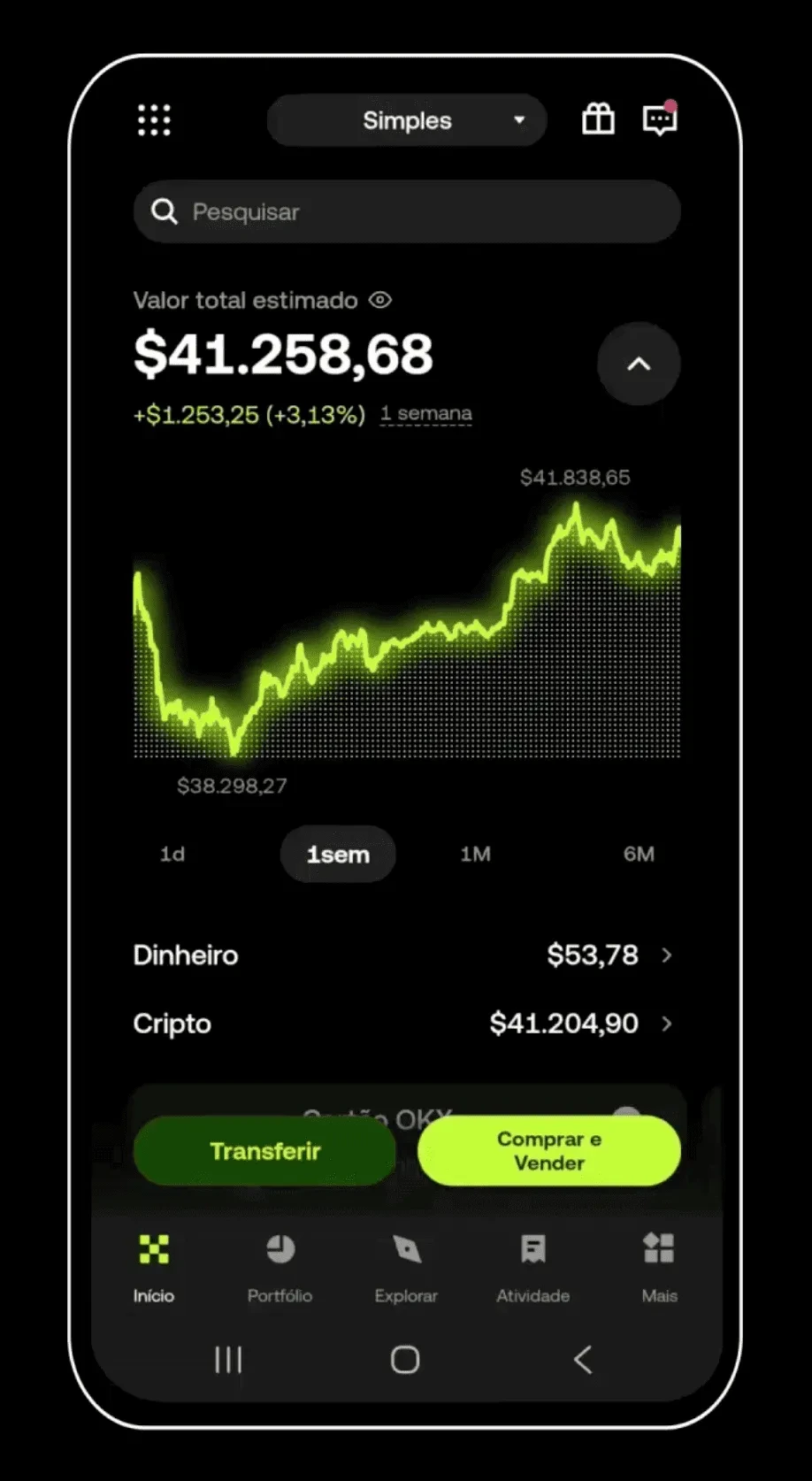Image resolution: width=812 pixels, height=1481 pixels.
Task: Open the Atividade tab
Action: coord(532,1265)
